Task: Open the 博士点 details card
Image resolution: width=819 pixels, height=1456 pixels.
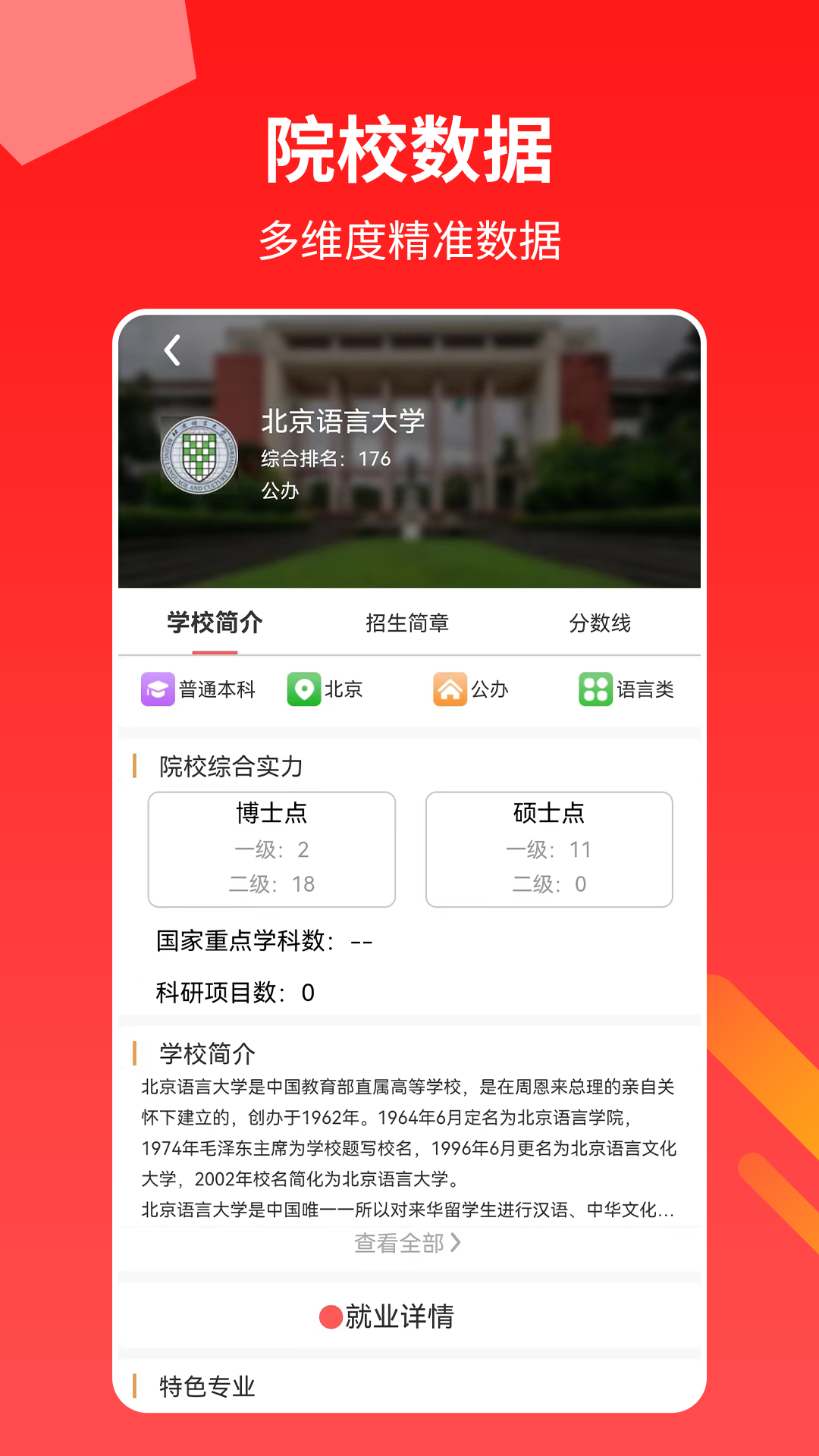Action: 271,848
